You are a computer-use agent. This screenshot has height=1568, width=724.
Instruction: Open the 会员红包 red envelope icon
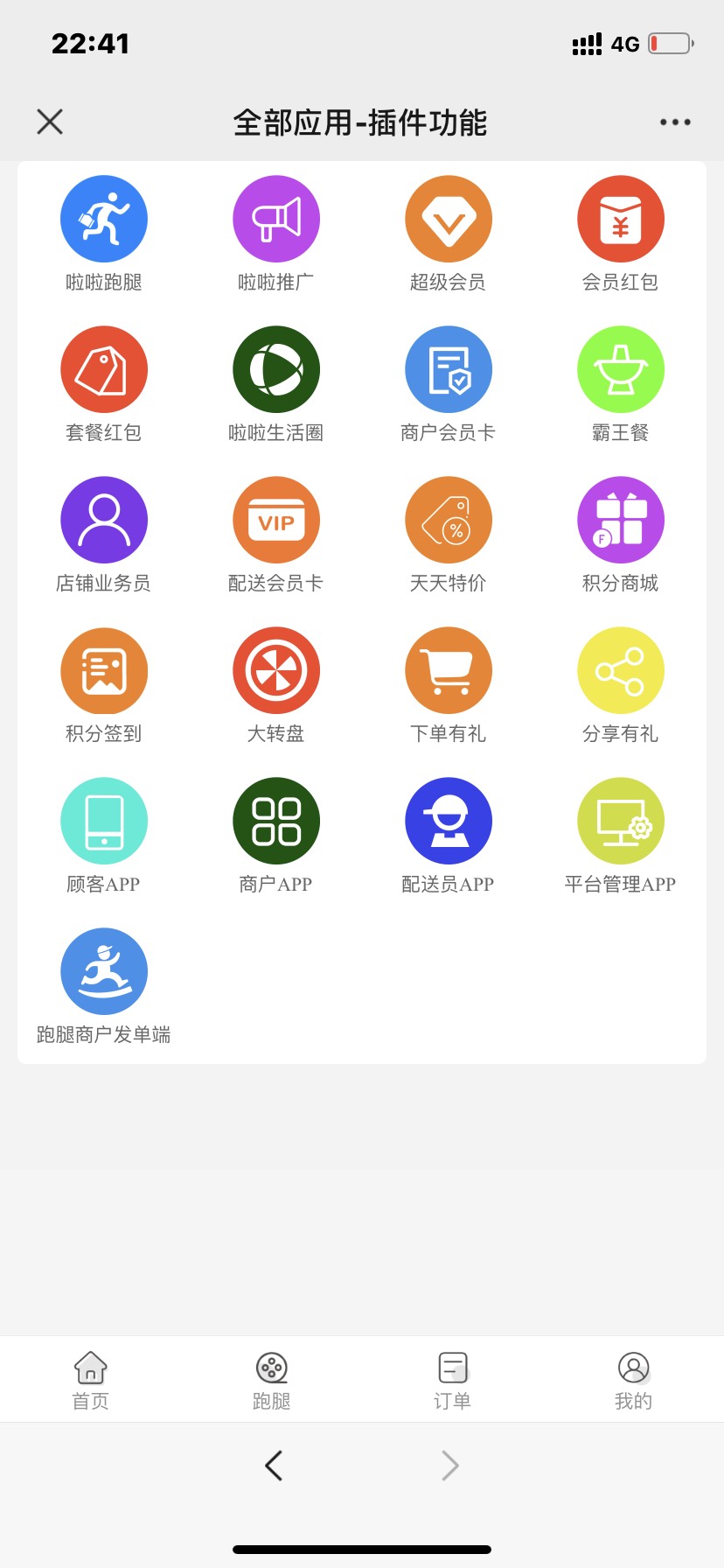[x=621, y=218]
